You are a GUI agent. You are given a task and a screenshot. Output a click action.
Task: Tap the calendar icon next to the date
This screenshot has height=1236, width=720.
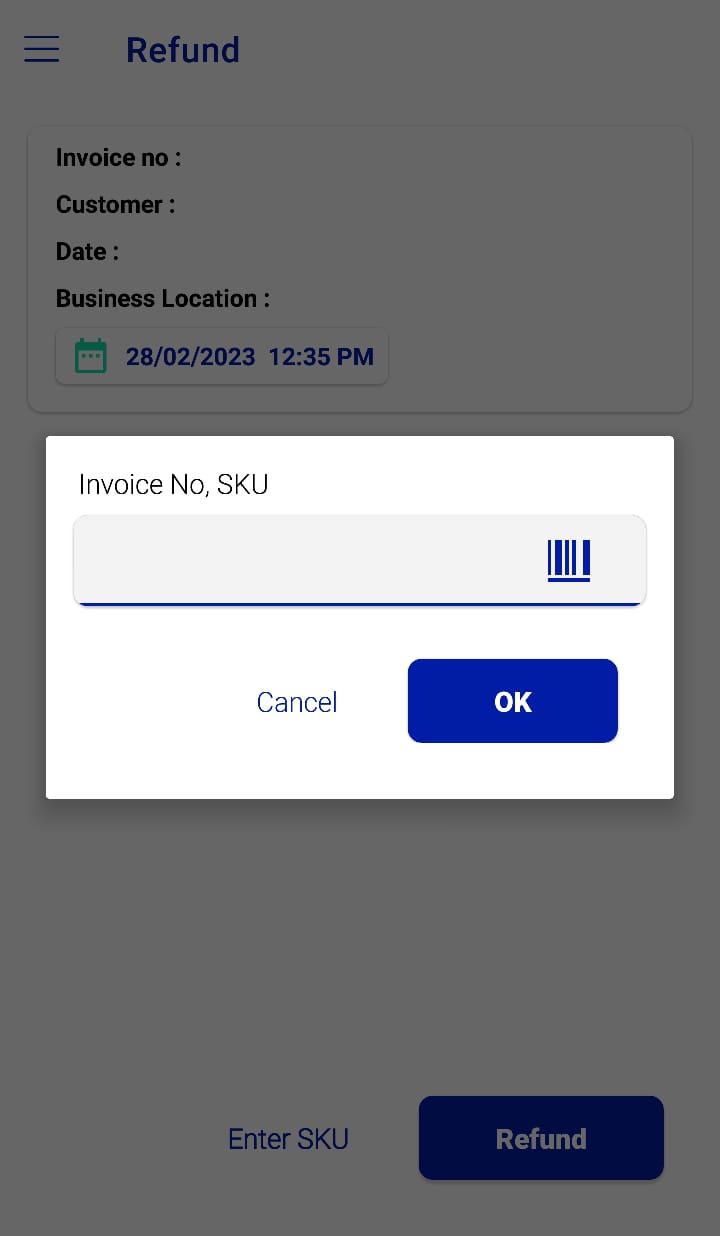point(91,355)
